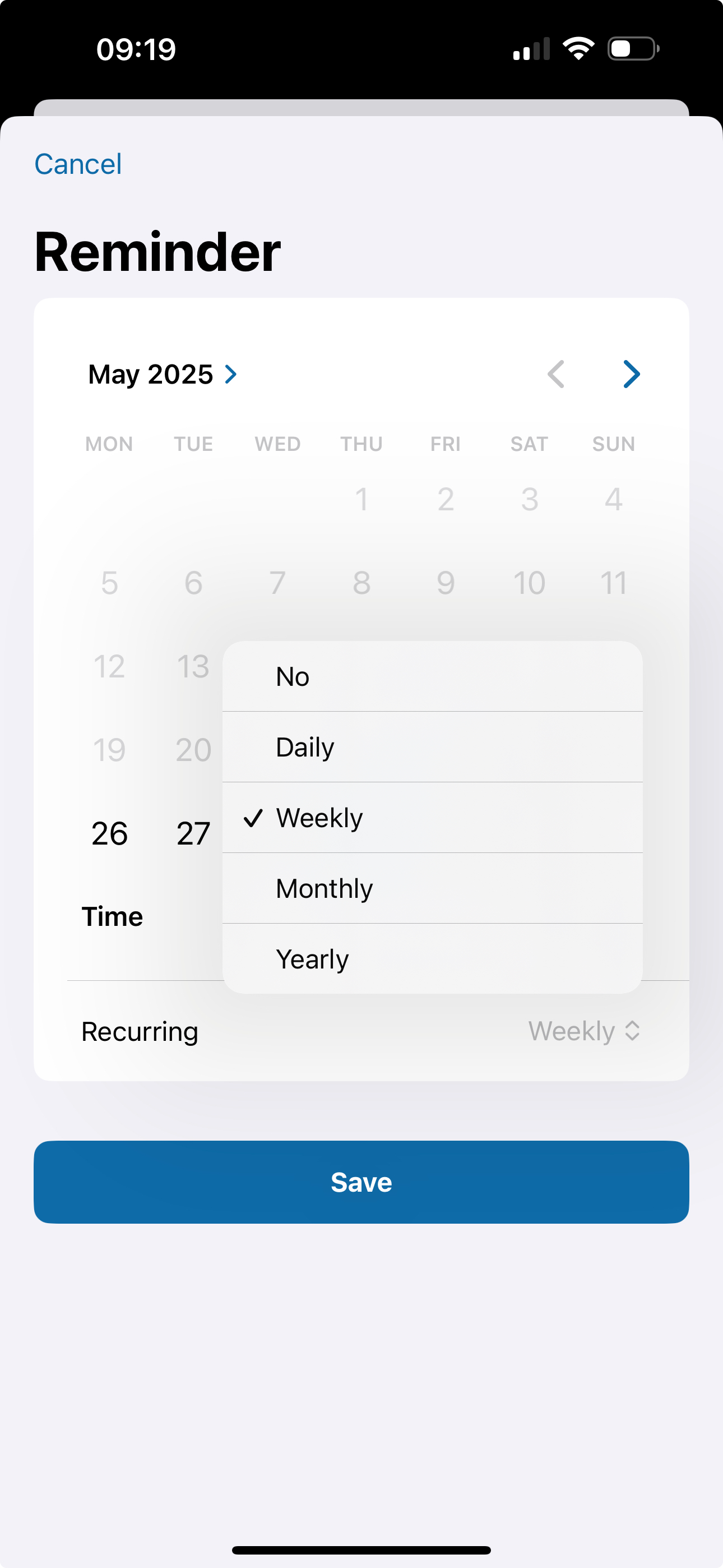Go to the next month
The height and width of the screenshot is (1568, 723).
(631, 375)
